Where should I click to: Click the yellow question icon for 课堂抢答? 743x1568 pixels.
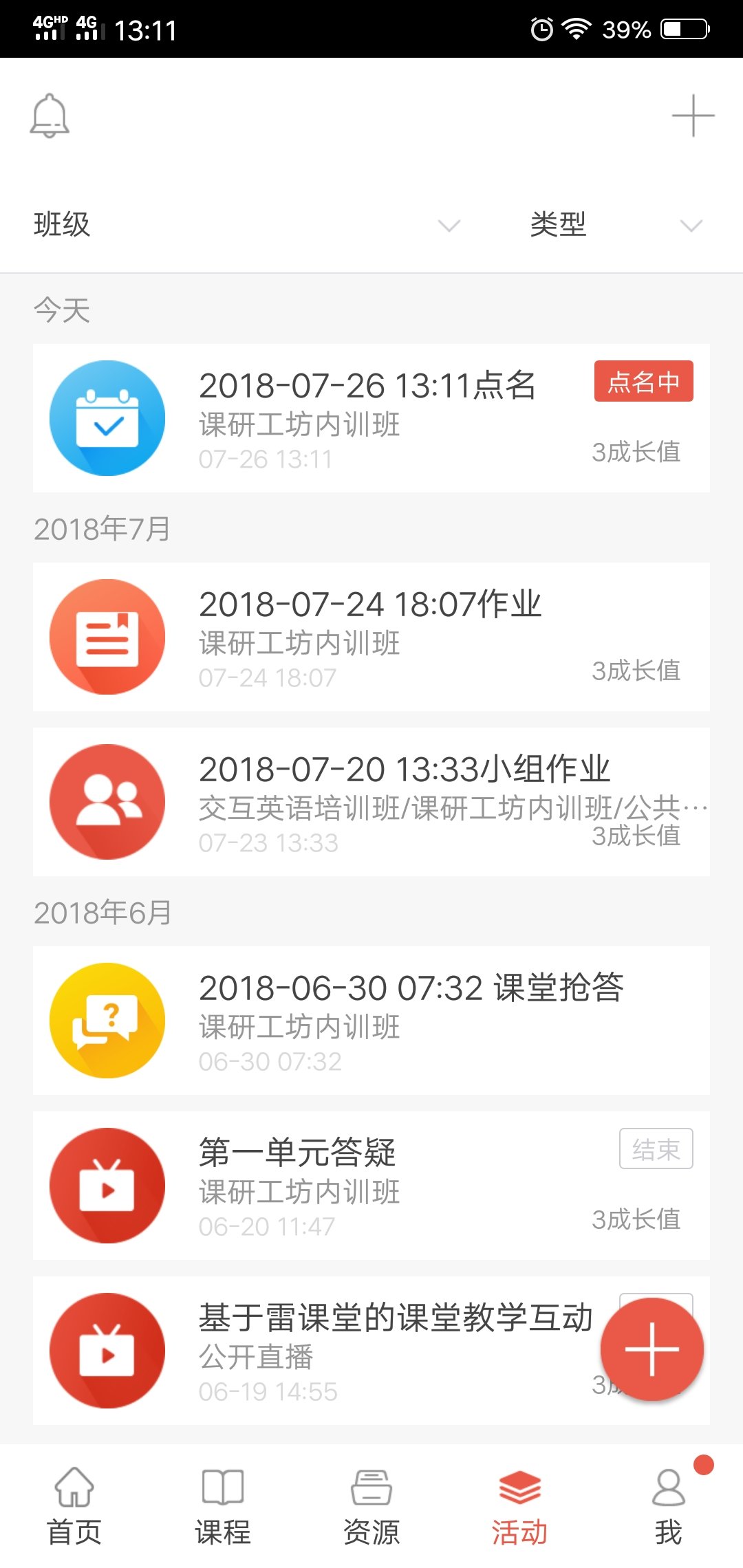107,1021
